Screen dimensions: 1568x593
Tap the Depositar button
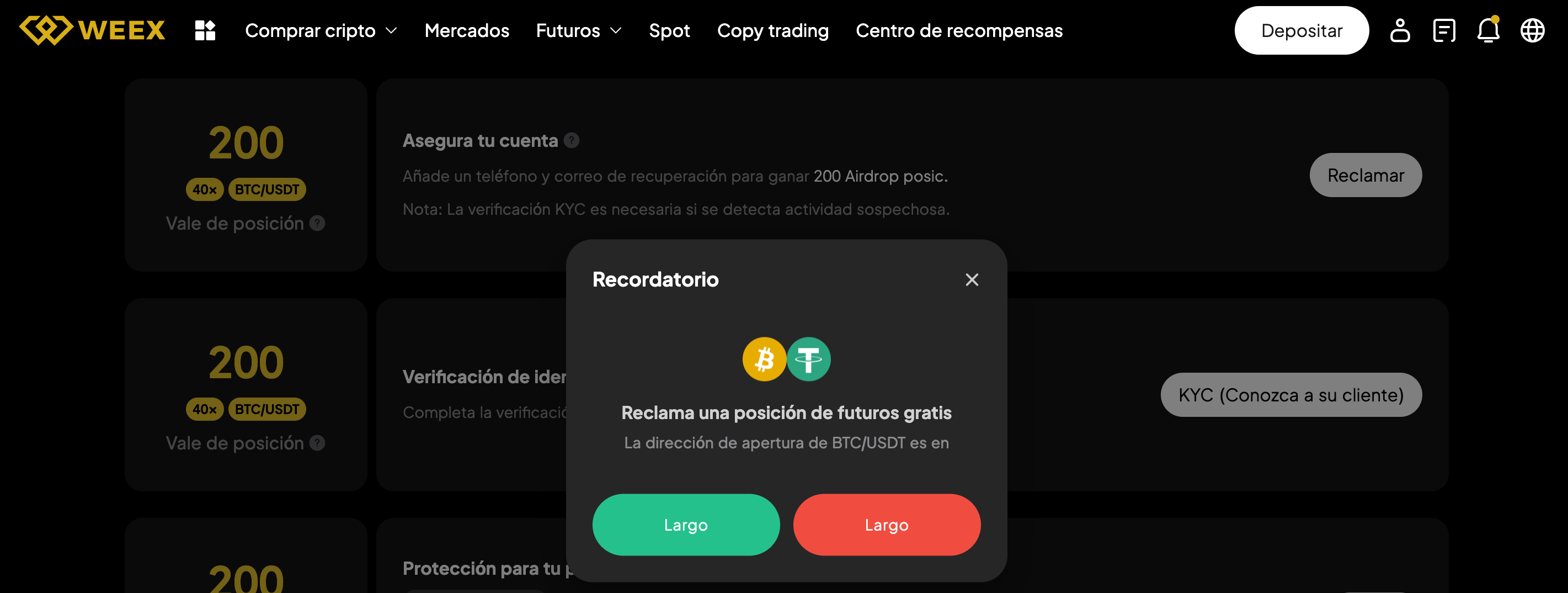tap(1301, 30)
